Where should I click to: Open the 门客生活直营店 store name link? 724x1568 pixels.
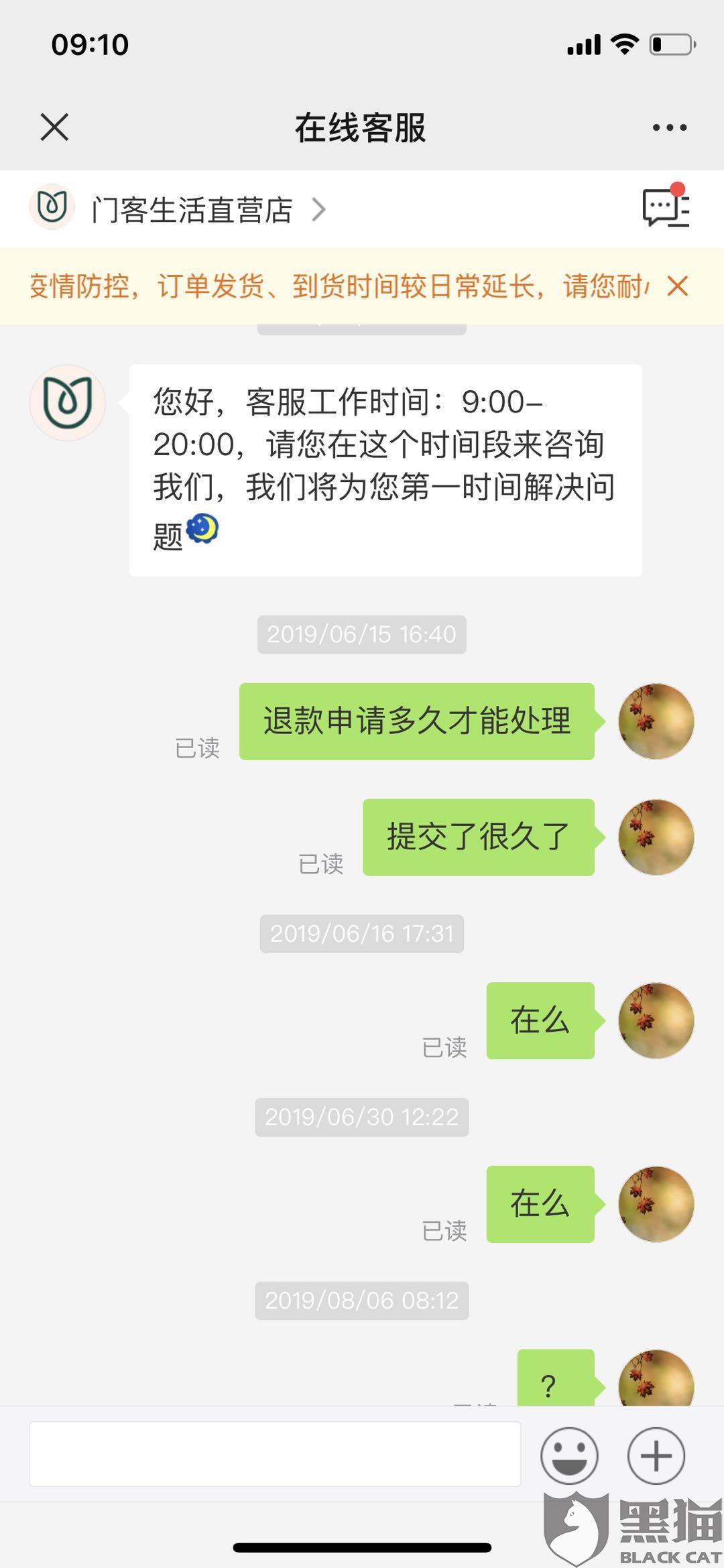point(192,208)
